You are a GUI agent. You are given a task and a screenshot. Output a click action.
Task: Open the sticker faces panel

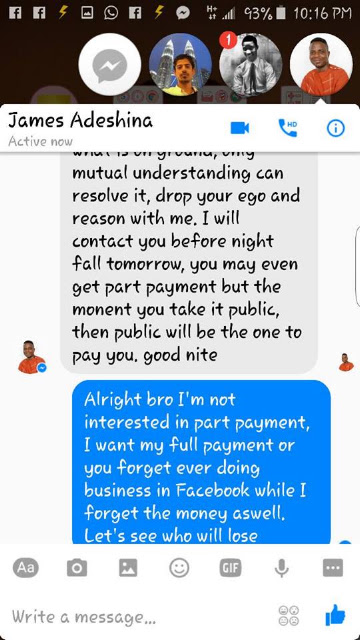[x=289, y=616]
